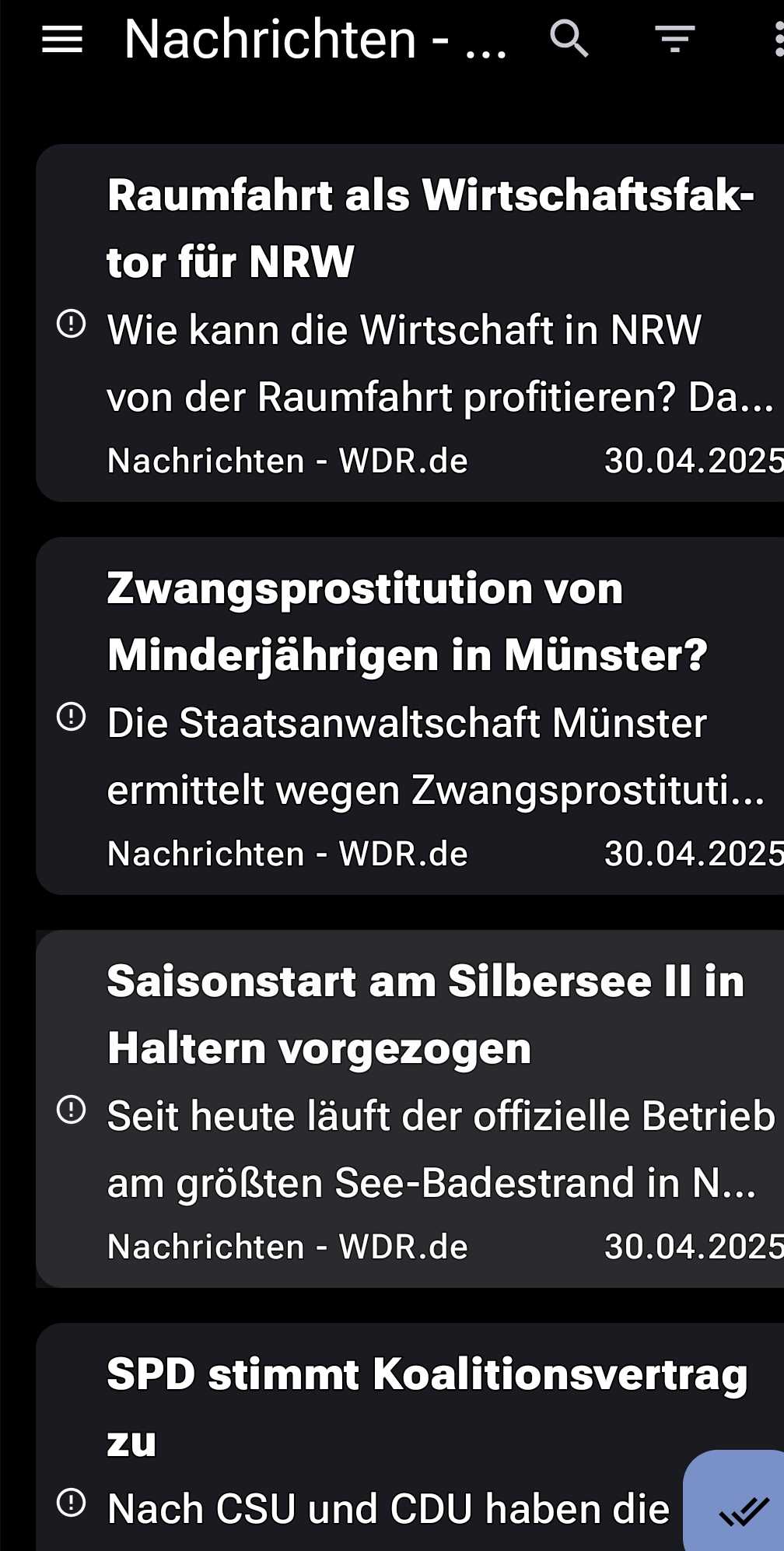Open article Zwangsprostitution von Minderjährigen in Münster

pyautogui.click(x=410, y=716)
